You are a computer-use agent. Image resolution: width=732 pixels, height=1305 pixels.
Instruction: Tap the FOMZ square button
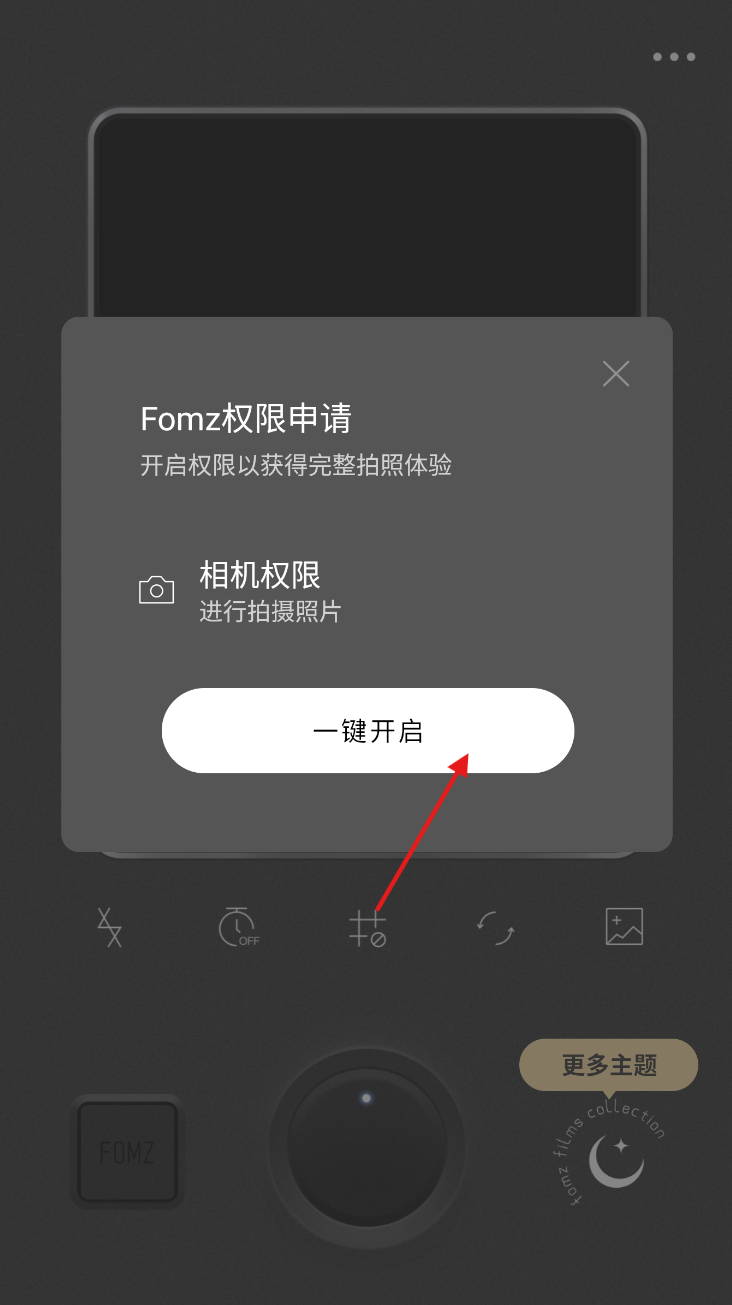coord(127,1152)
